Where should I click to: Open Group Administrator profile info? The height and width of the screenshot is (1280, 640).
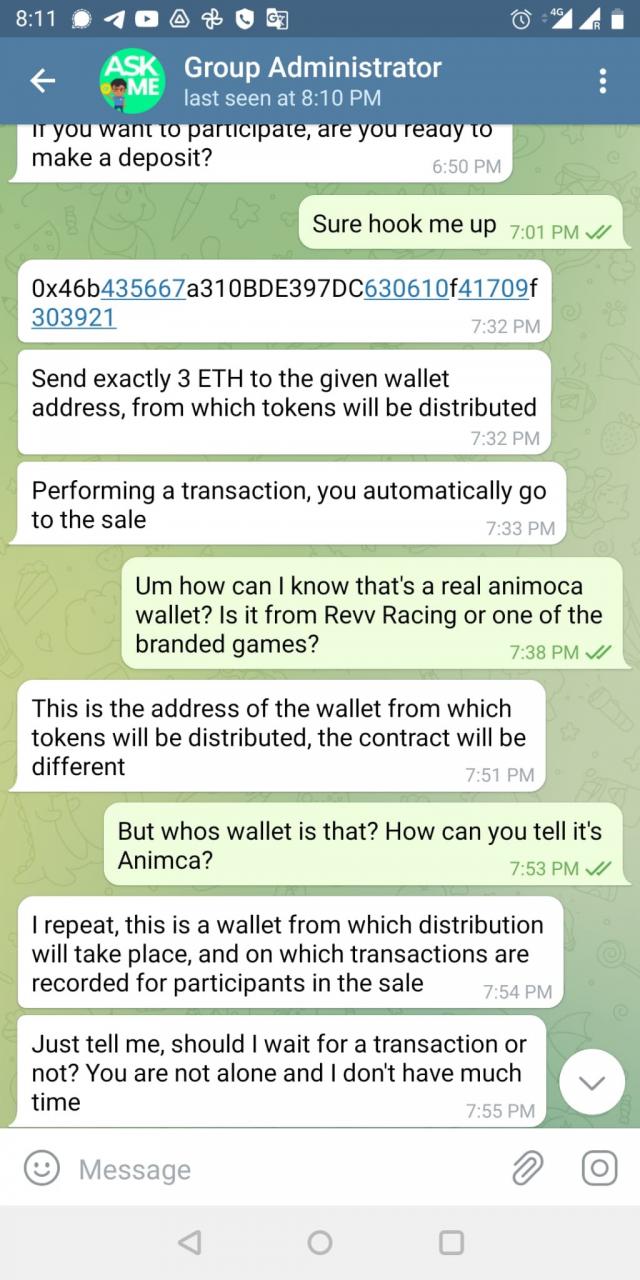[x=312, y=81]
